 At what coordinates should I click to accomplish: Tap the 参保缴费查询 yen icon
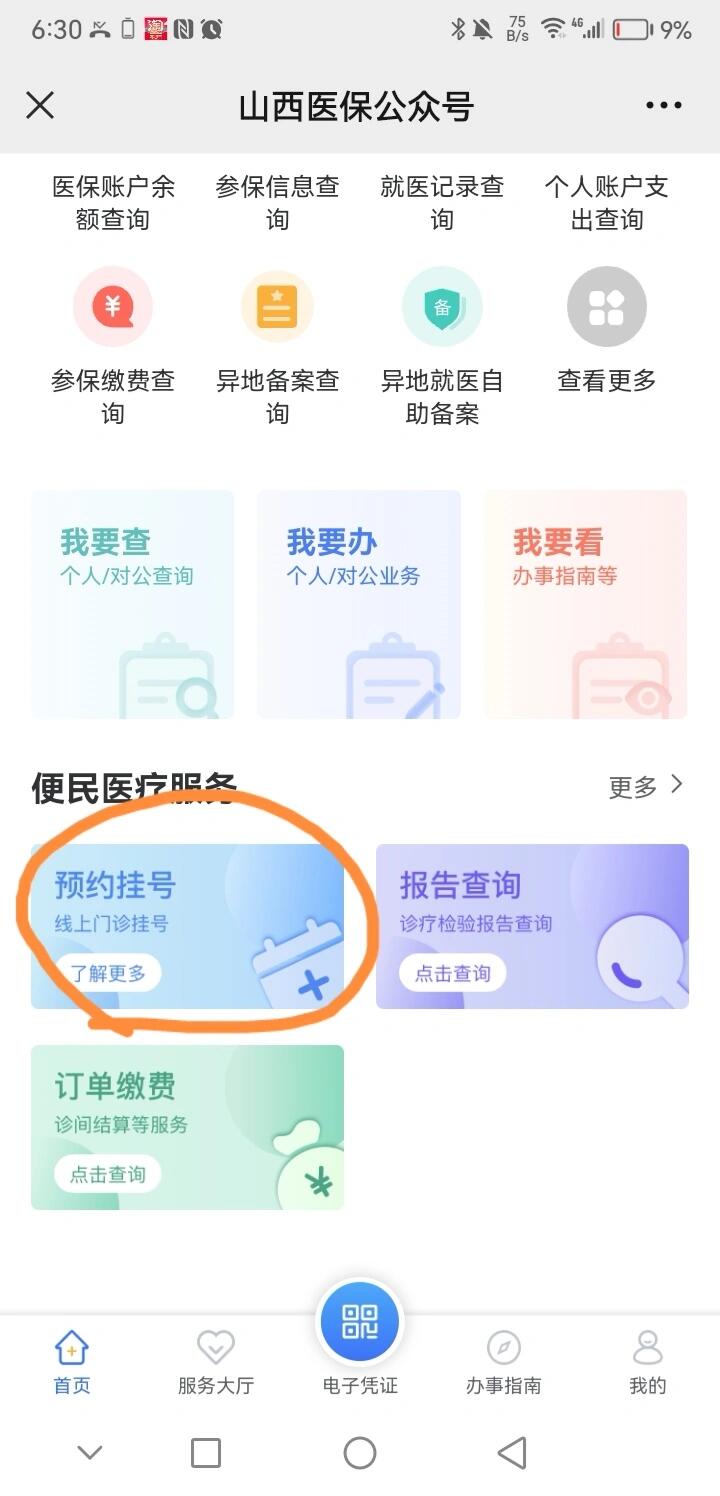[x=113, y=306]
